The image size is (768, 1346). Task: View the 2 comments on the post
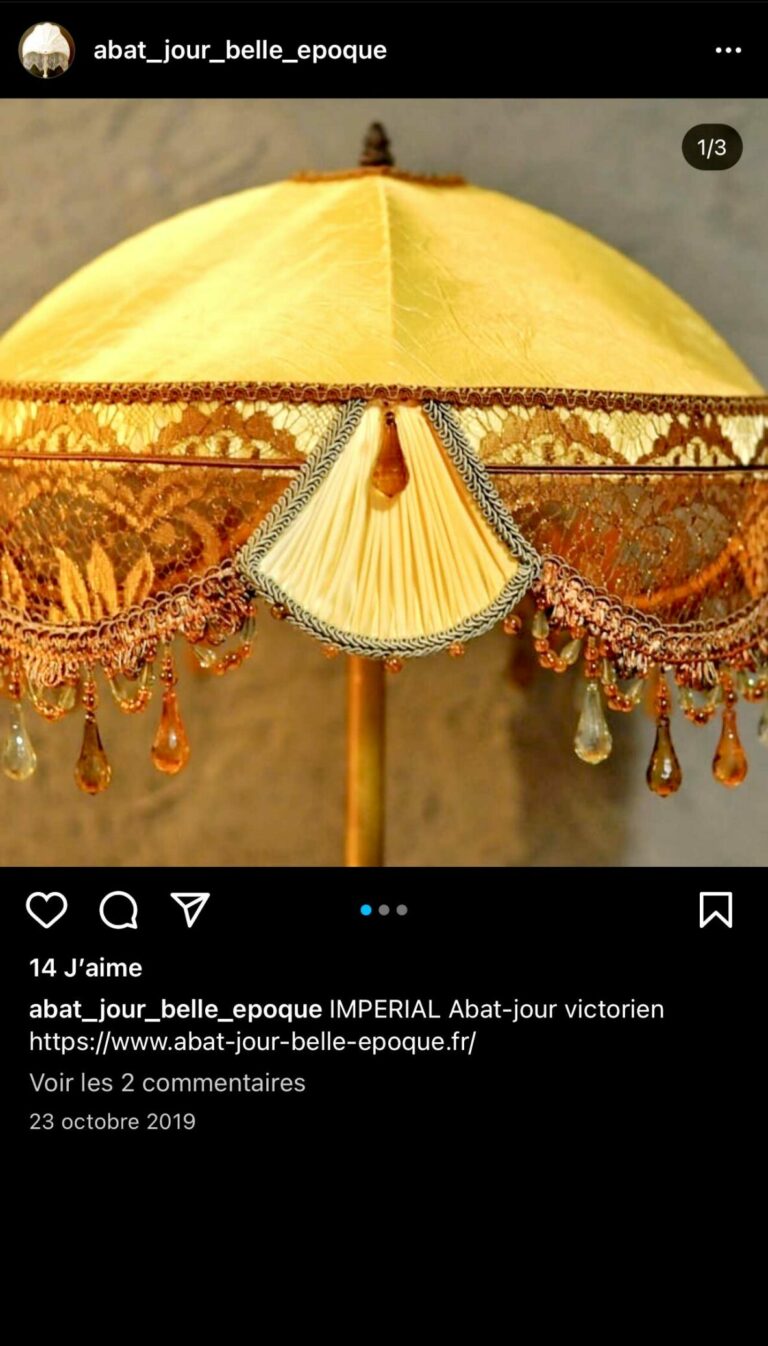click(167, 1082)
